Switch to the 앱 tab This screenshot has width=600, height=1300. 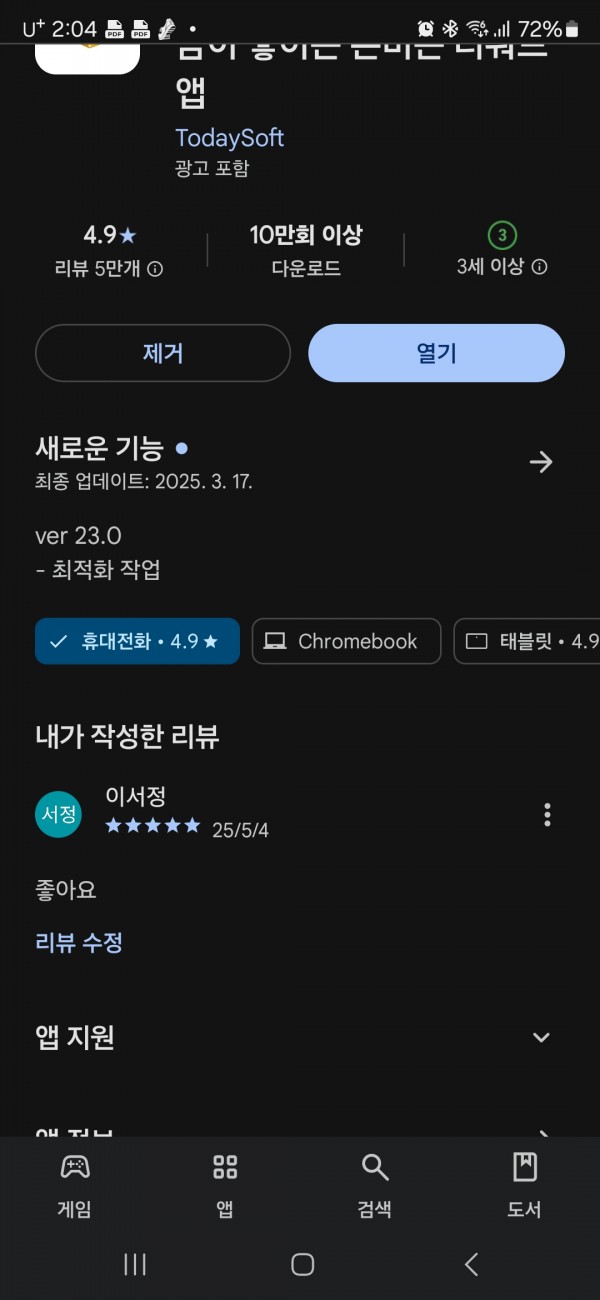click(225, 1185)
